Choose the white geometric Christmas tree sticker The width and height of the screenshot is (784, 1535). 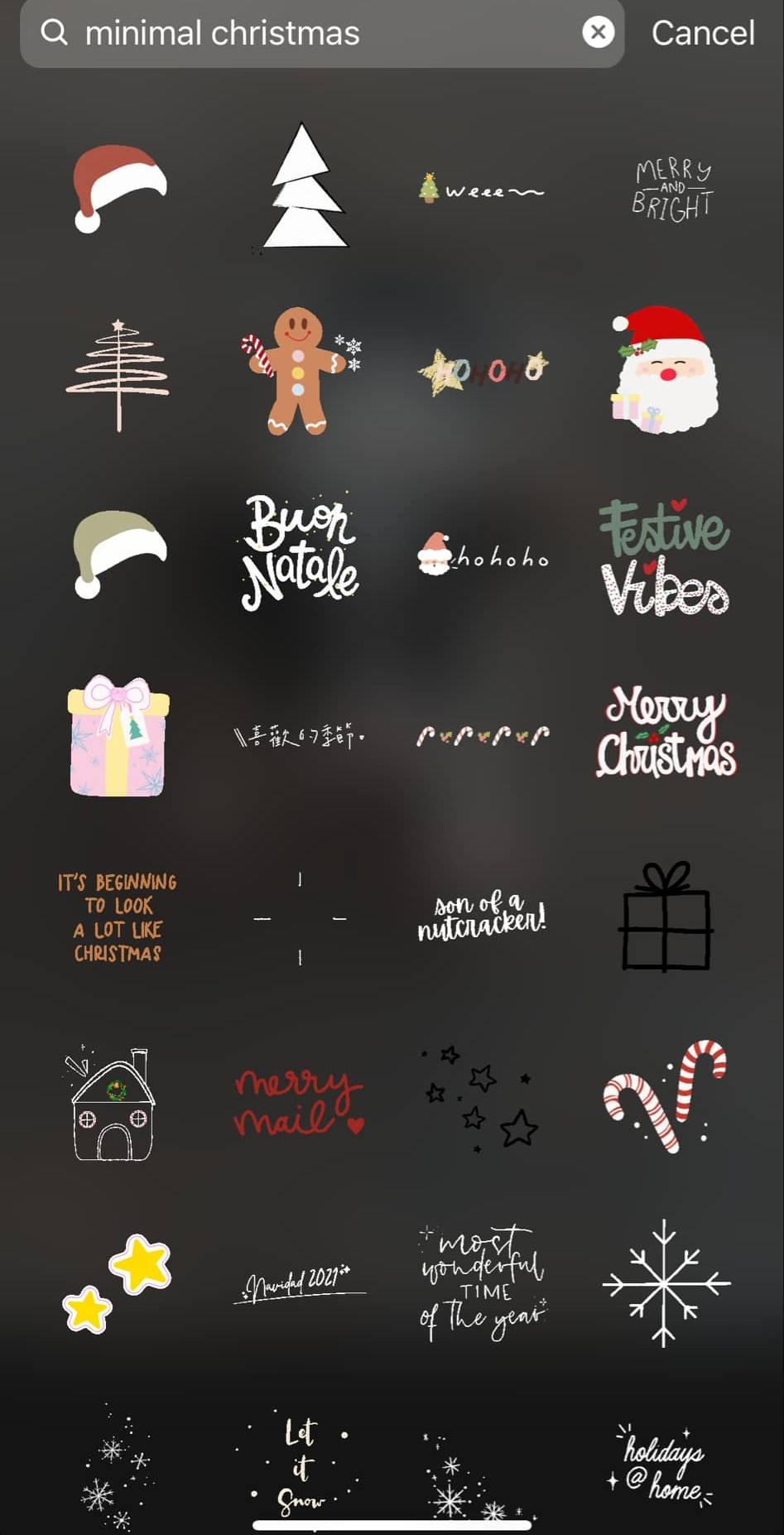tap(303, 187)
